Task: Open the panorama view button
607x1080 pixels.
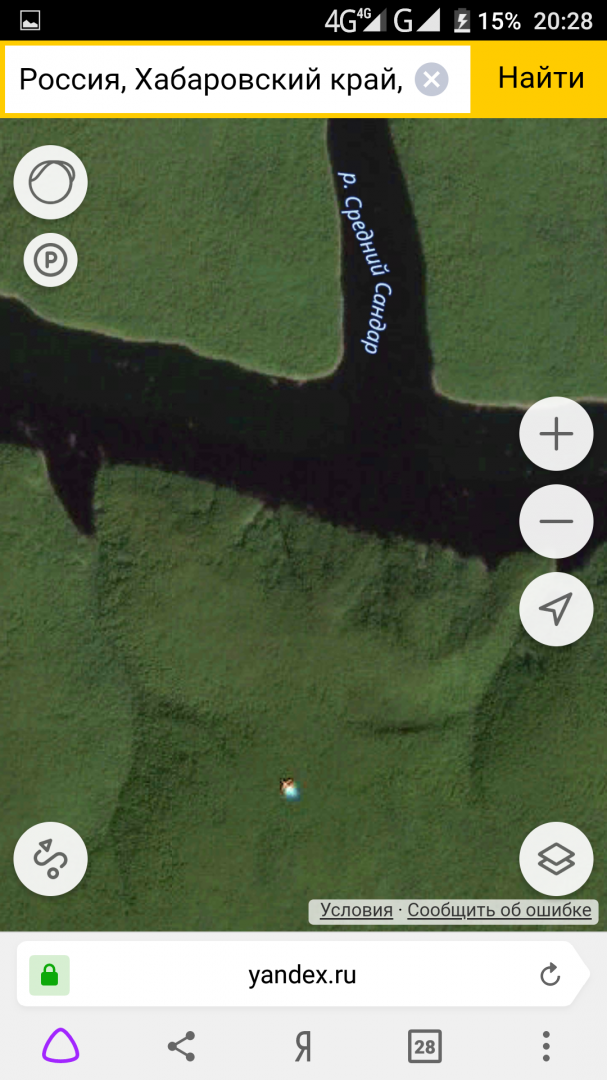Action: [50, 182]
